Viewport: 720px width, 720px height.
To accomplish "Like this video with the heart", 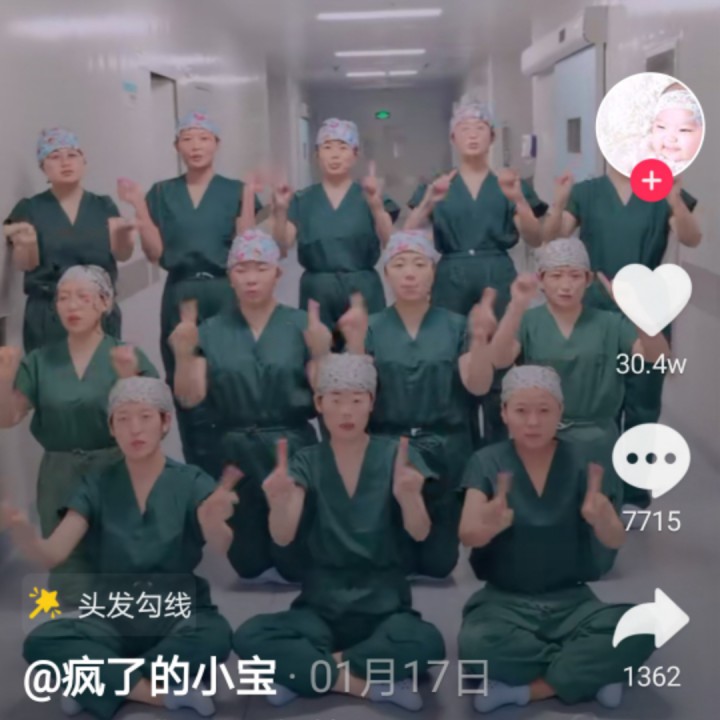I will tap(651, 298).
